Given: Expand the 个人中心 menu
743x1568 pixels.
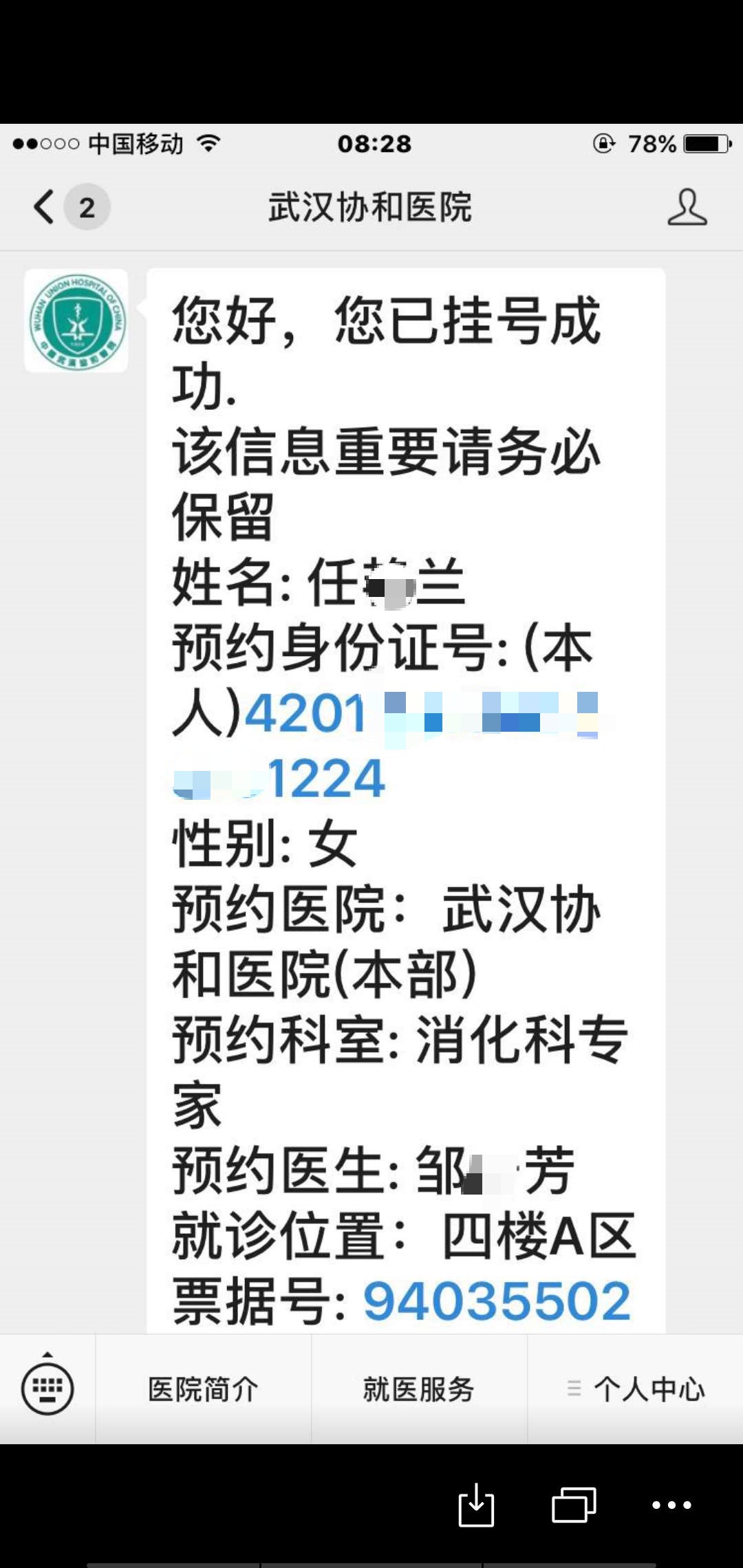Looking at the screenshot, I should click(x=636, y=1389).
